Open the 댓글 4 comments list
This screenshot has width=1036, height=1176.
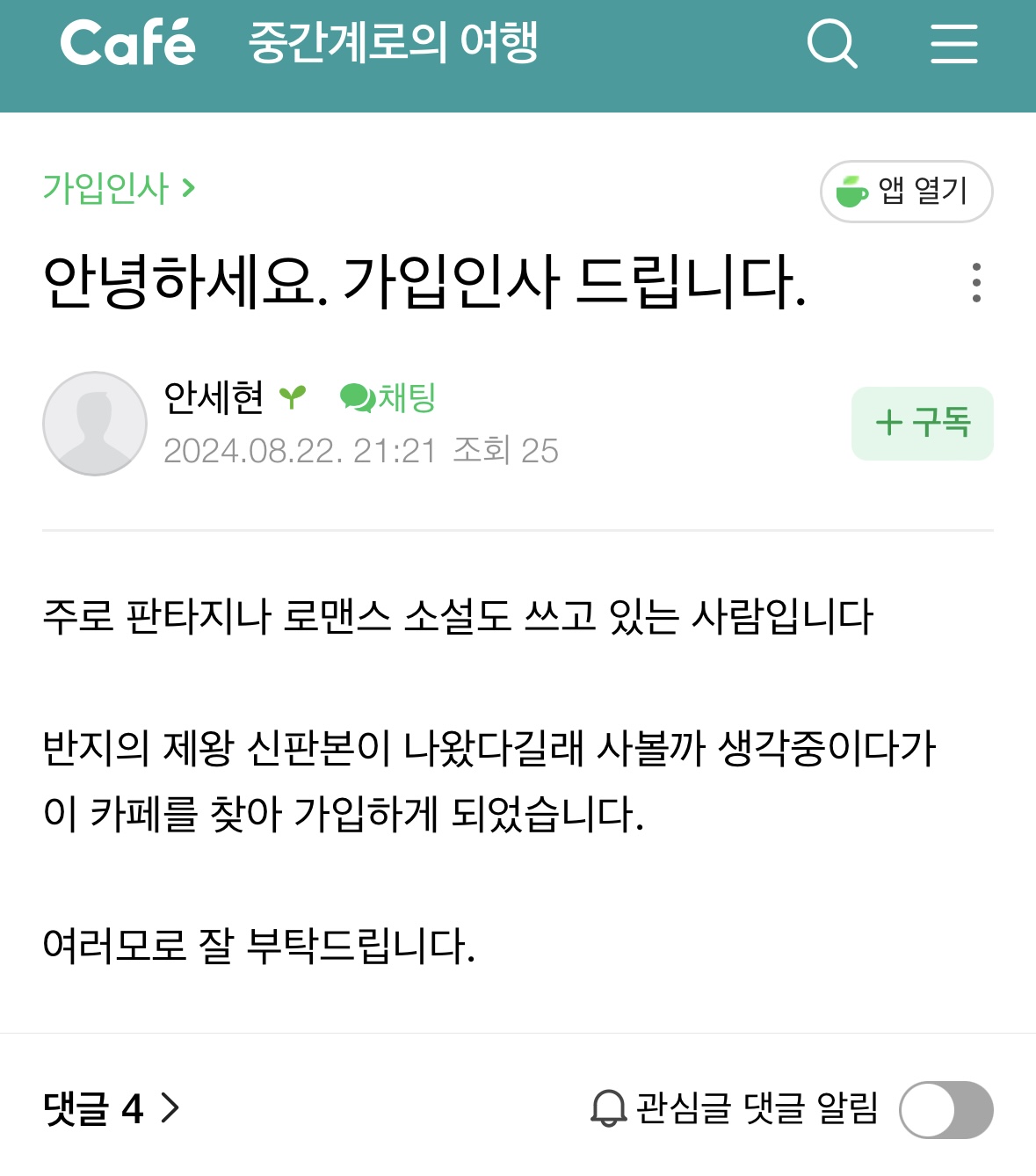coord(112,1108)
